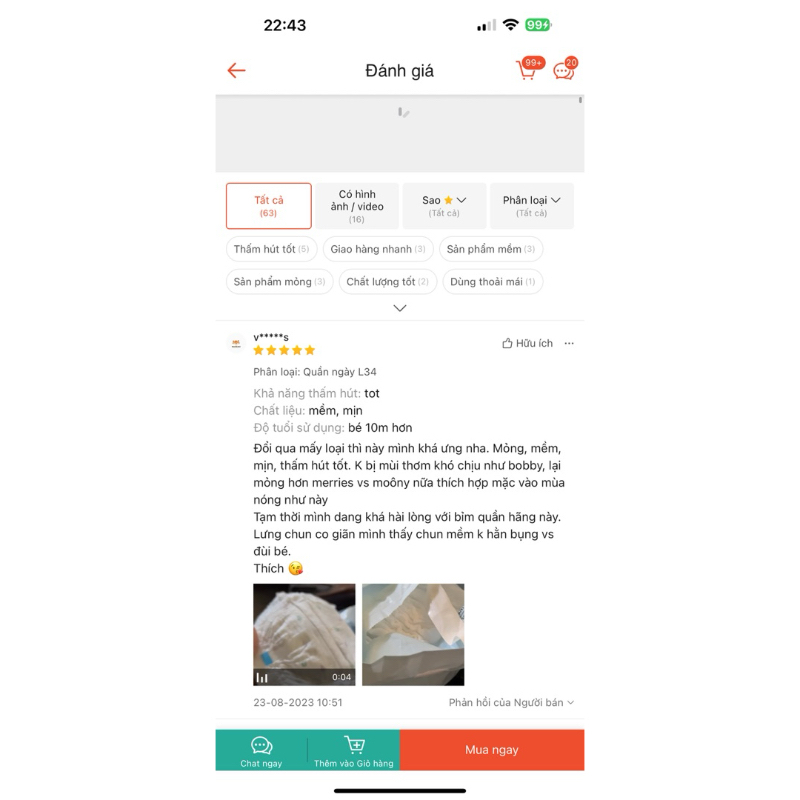
Task: Add the product via Thêm vào Giỏ hàng
Action: click(354, 751)
